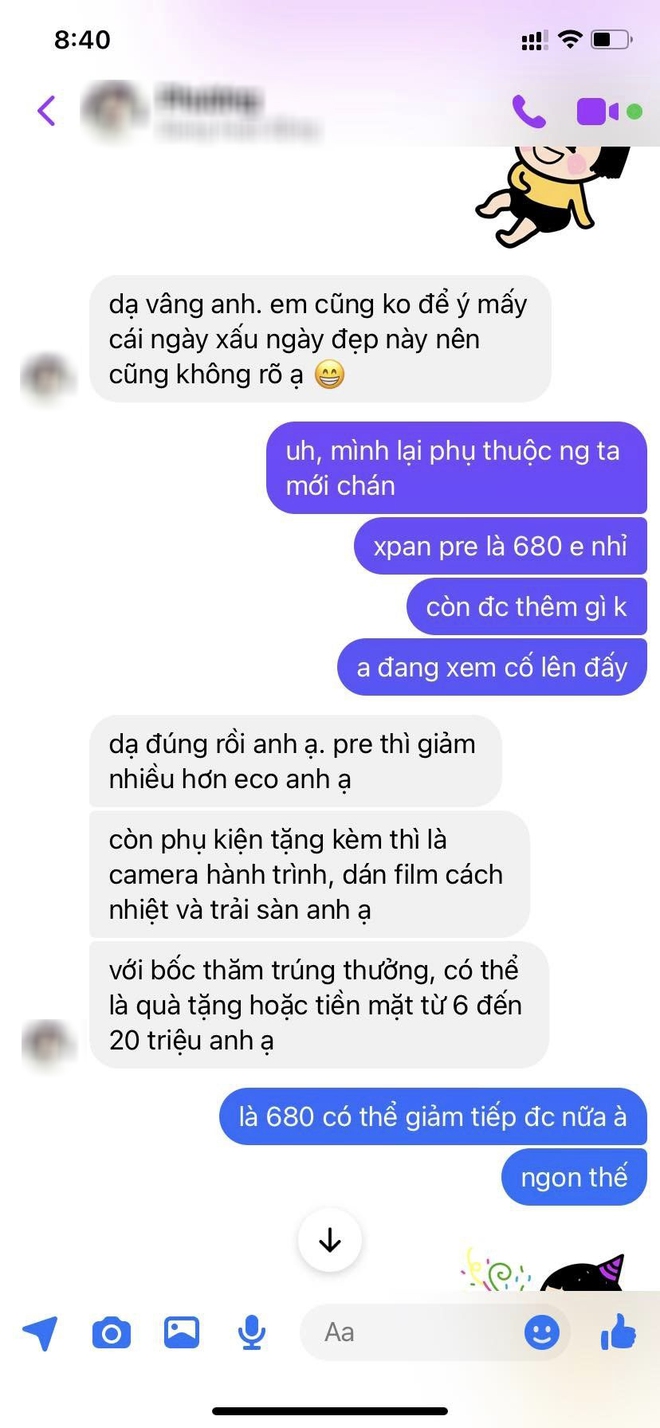Jump to latest messages with down arrow
The height and width of the screenshot is (1428, 660).
click(330, 1240)
